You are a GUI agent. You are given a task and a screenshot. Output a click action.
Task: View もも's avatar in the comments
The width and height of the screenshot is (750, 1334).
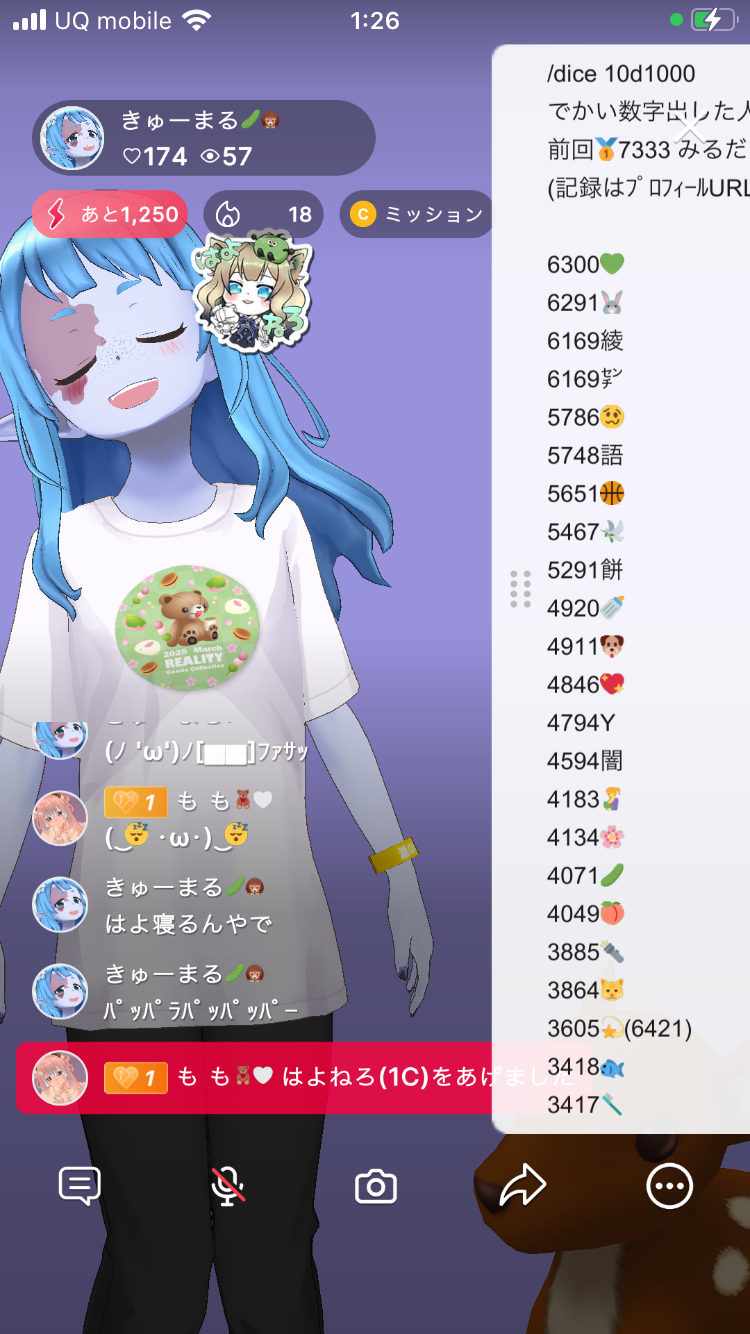pyautogui.click(x=60, y=818)
